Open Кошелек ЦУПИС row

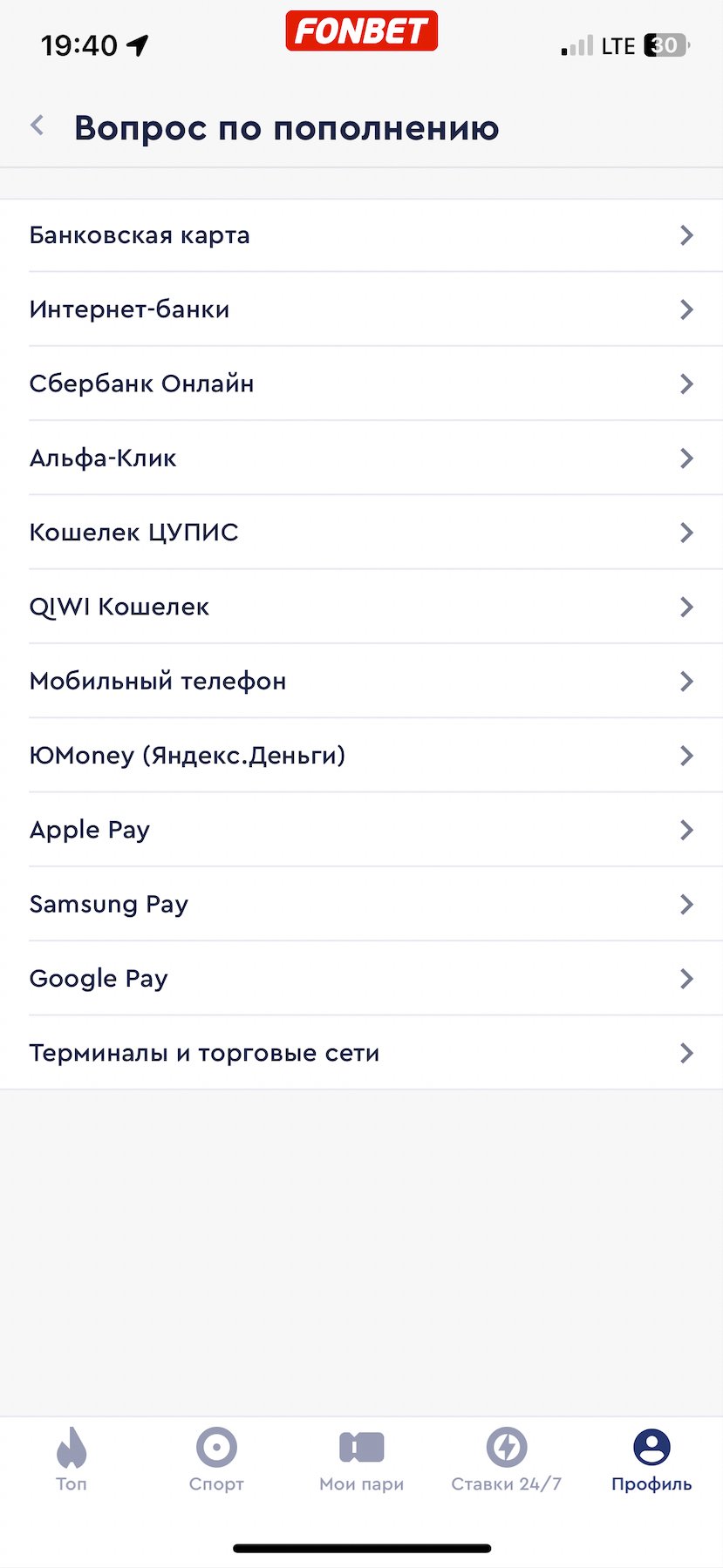click(361, 533)
